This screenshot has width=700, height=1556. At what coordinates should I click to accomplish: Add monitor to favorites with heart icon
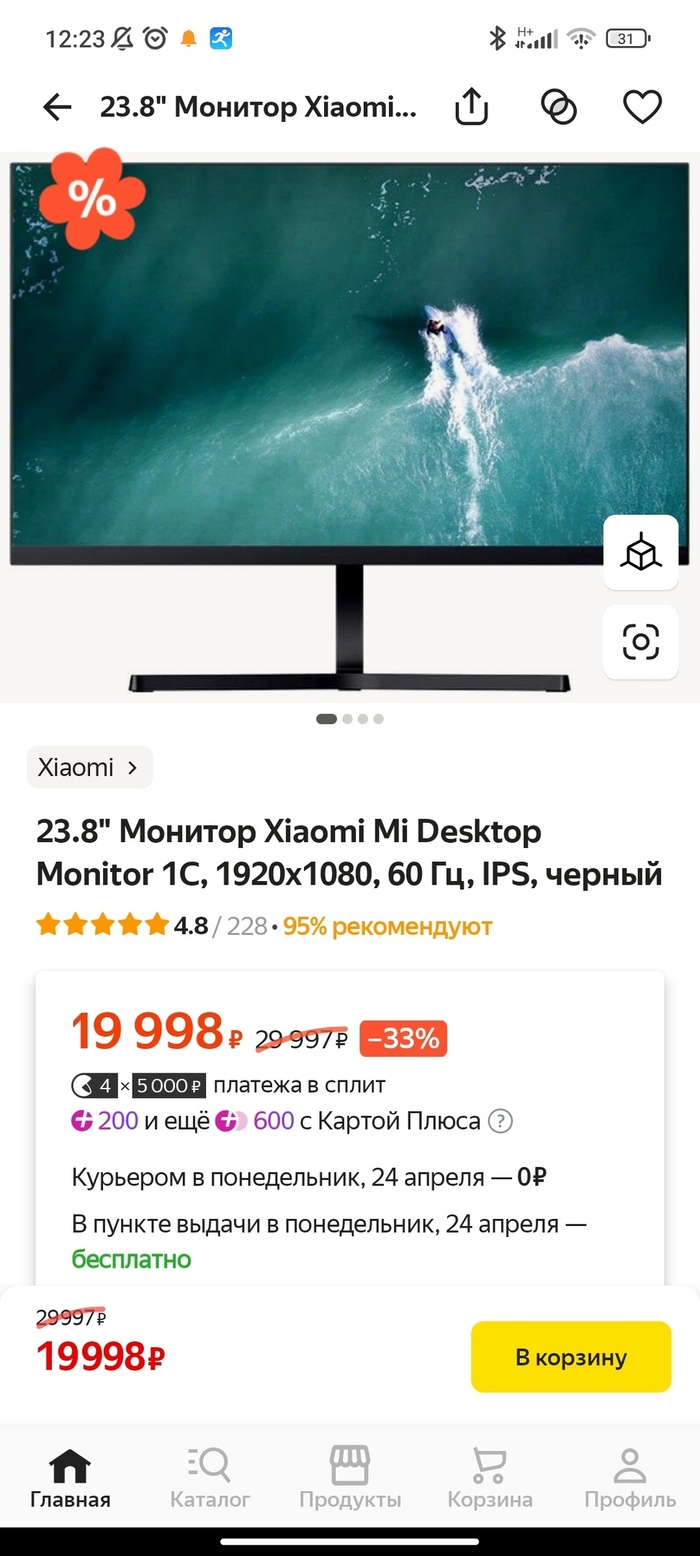(x=642, y=107)
